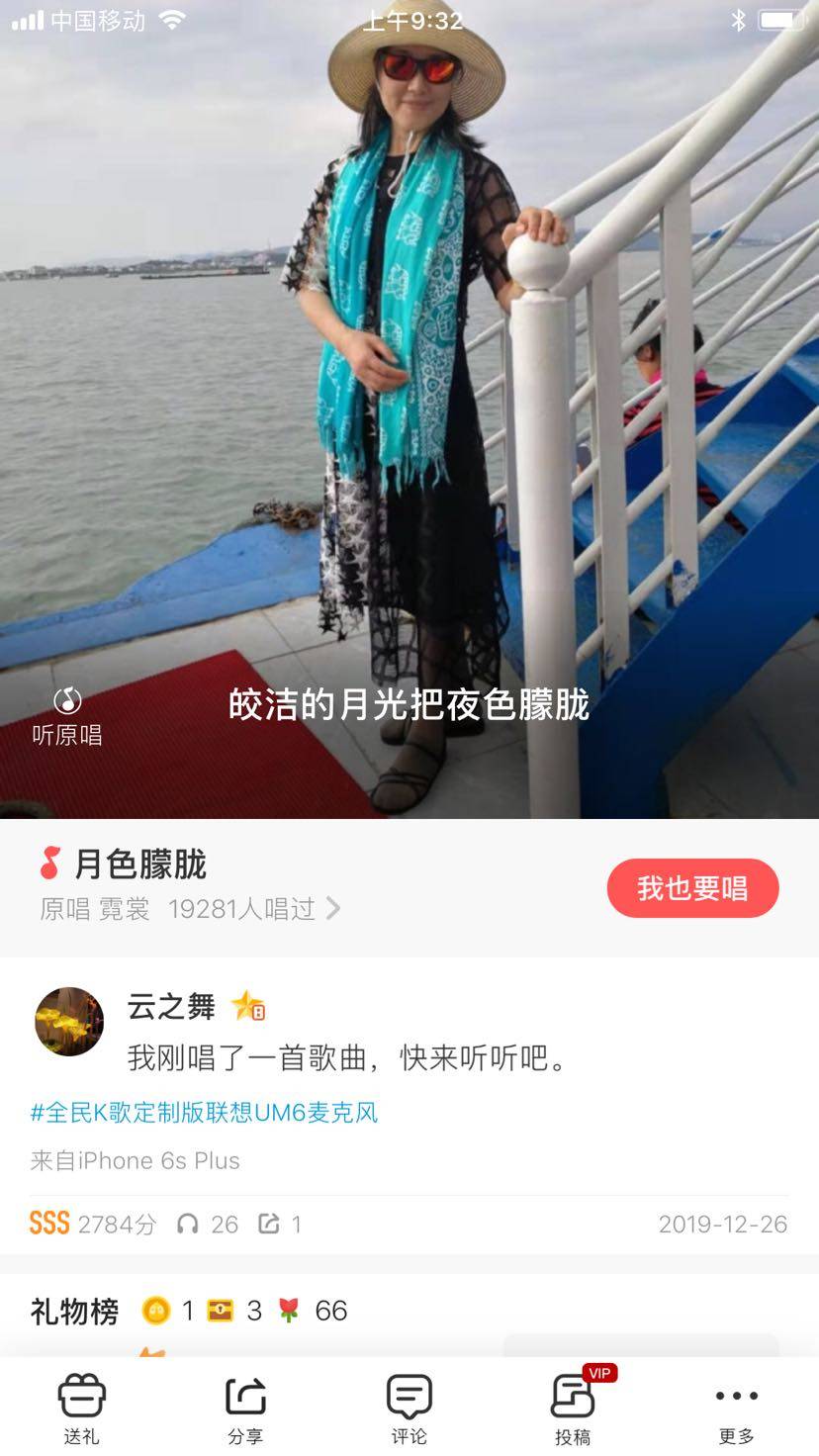This screenshot has height=1456, width=819.
Task: Open 云之舞's profile avatar
Action: 69,1022
